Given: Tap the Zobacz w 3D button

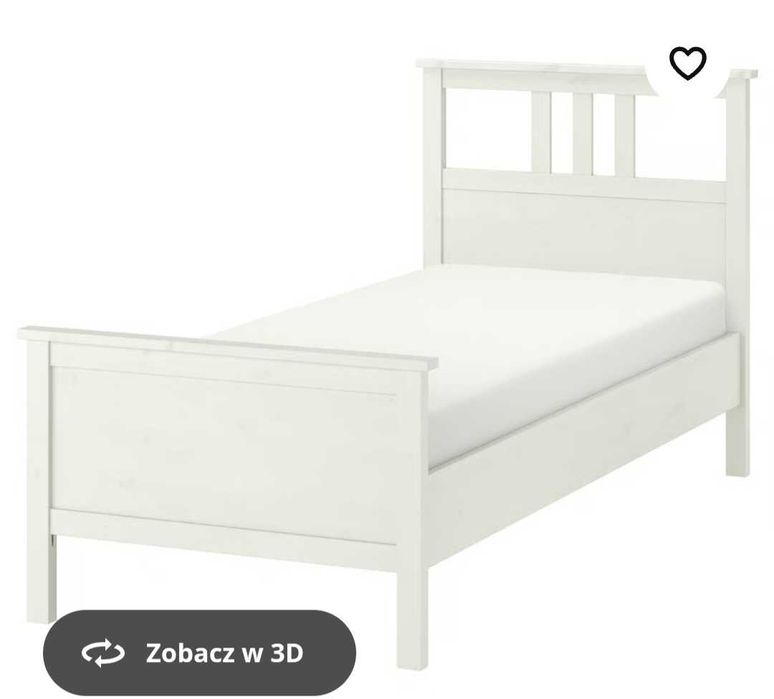Looking at the screenshot, I should pos(199,654).
